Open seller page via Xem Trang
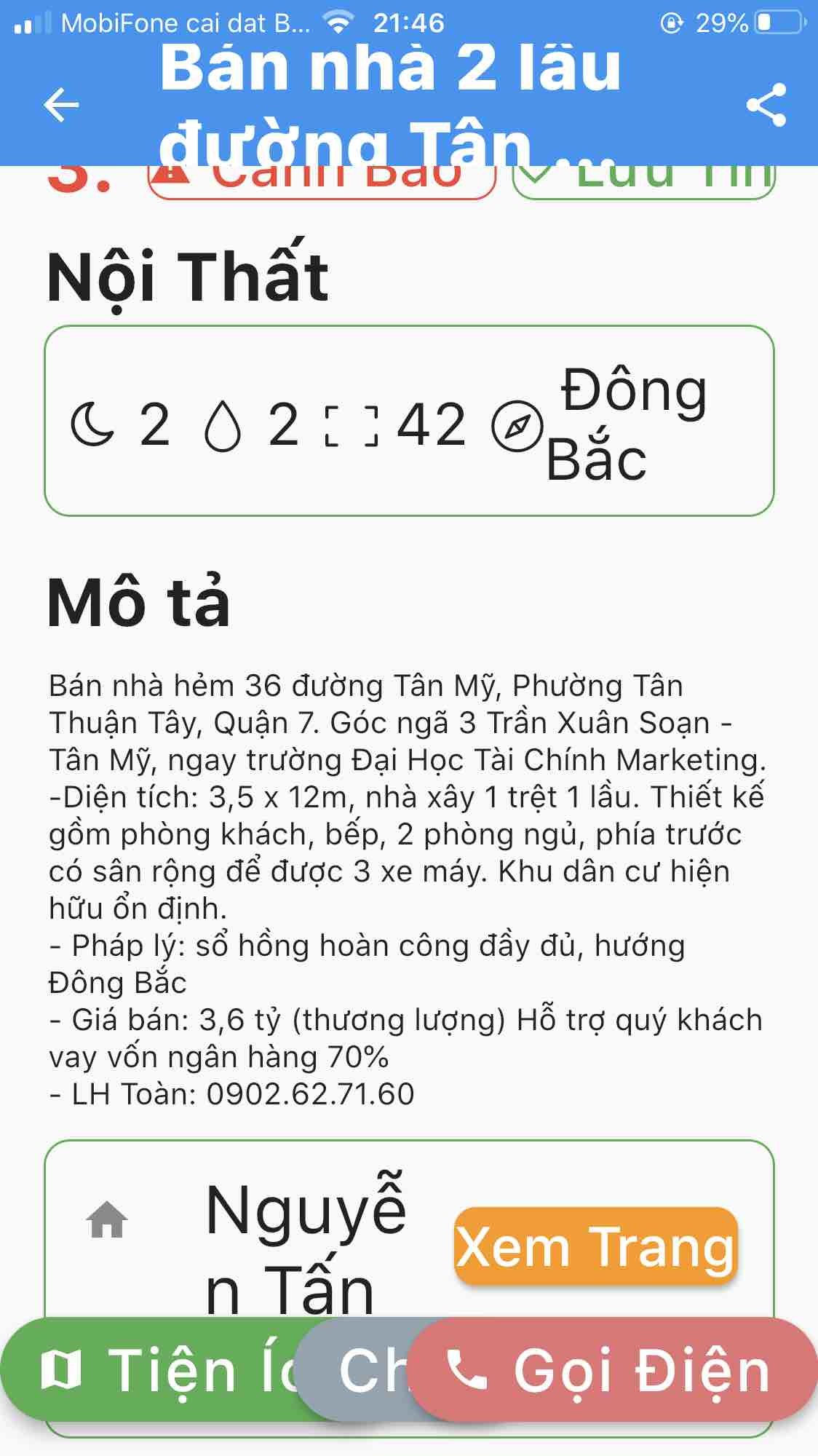 [x=595, y=1246]
